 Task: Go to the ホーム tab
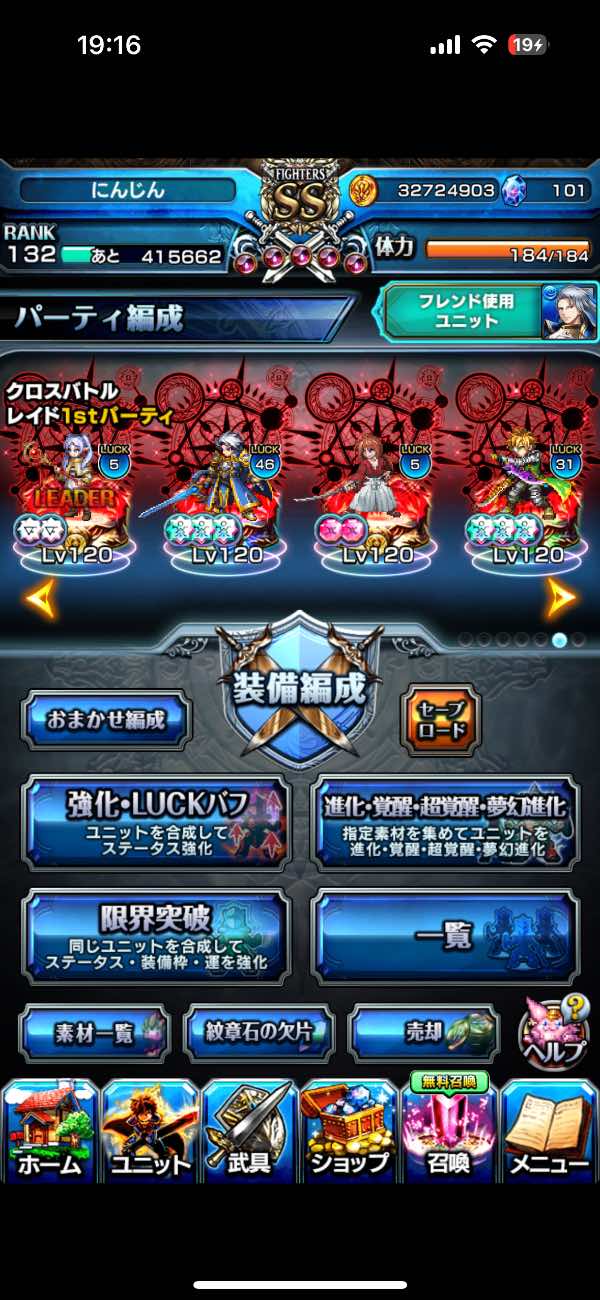pos(48,1131)
